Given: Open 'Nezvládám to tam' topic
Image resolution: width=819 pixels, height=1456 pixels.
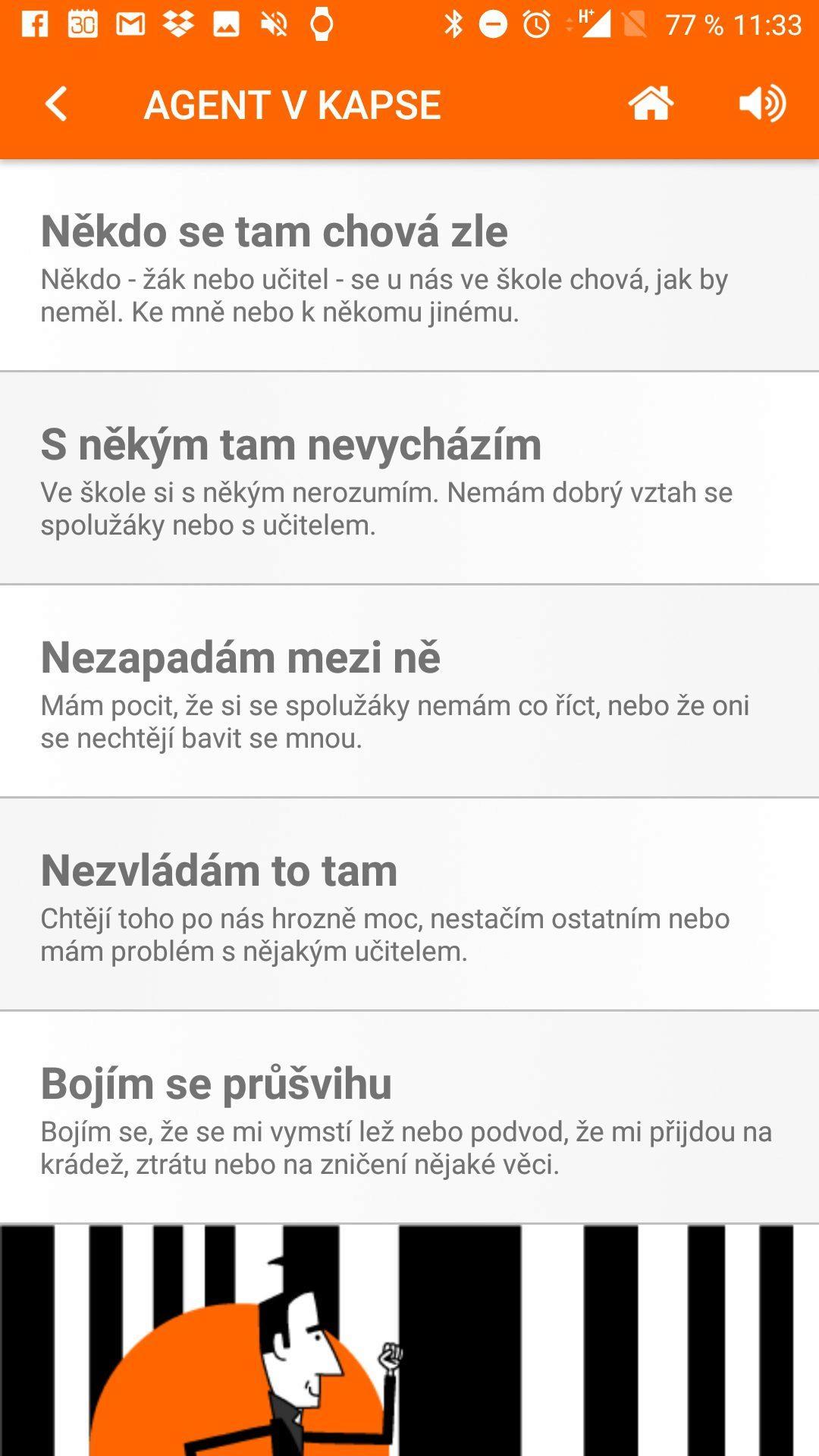Looking at the screenshot, I should [x=409, y=905].
